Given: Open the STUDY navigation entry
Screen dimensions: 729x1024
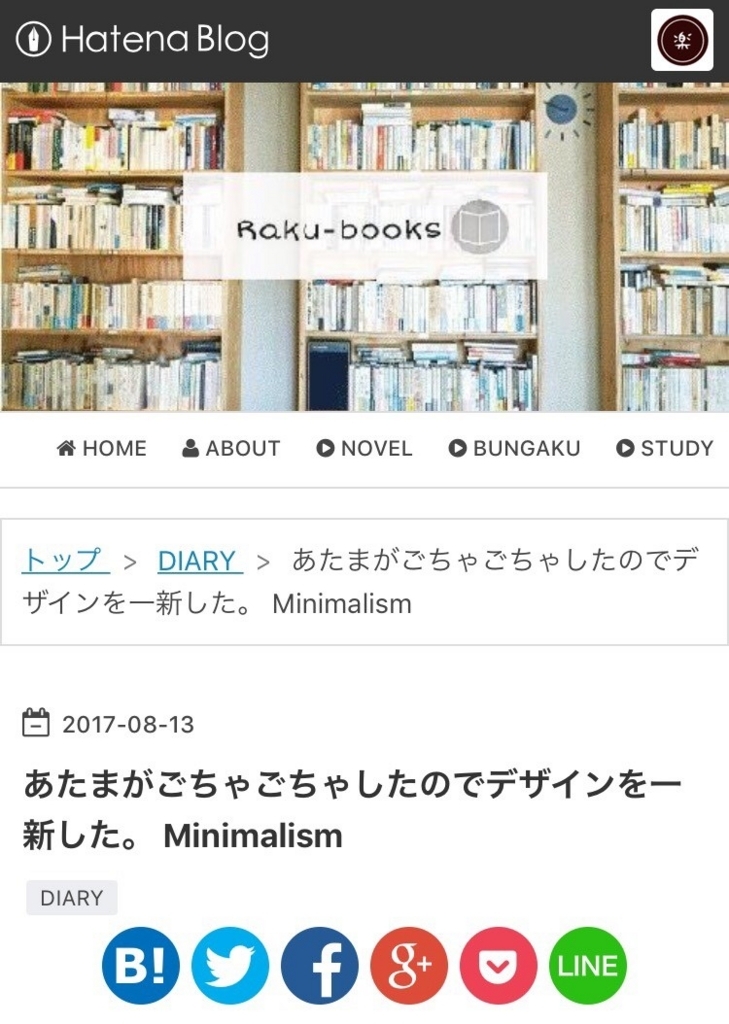Looking at the screenshot, I should pyautogui.click(x=665, y=448).
